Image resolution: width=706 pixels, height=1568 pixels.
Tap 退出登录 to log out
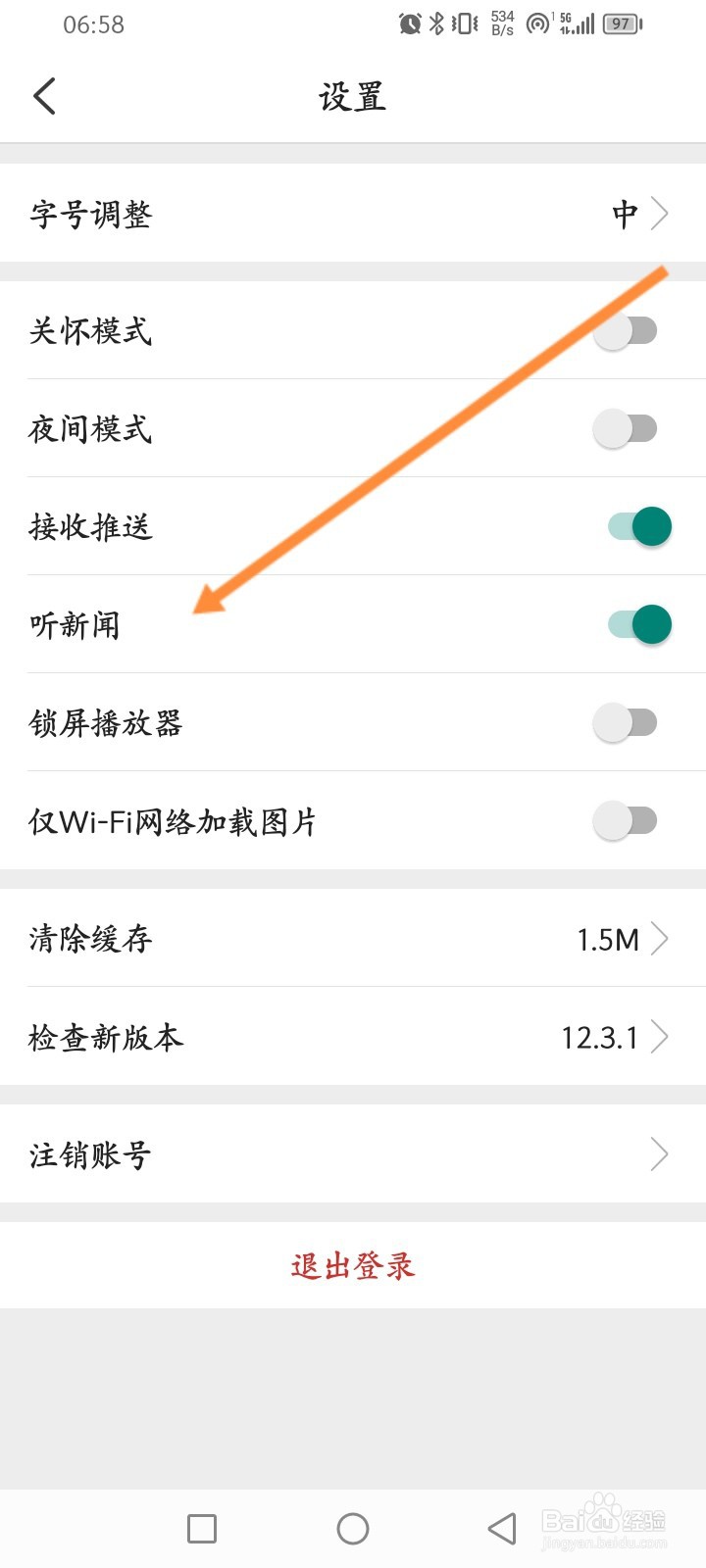tap(353, 1265)
